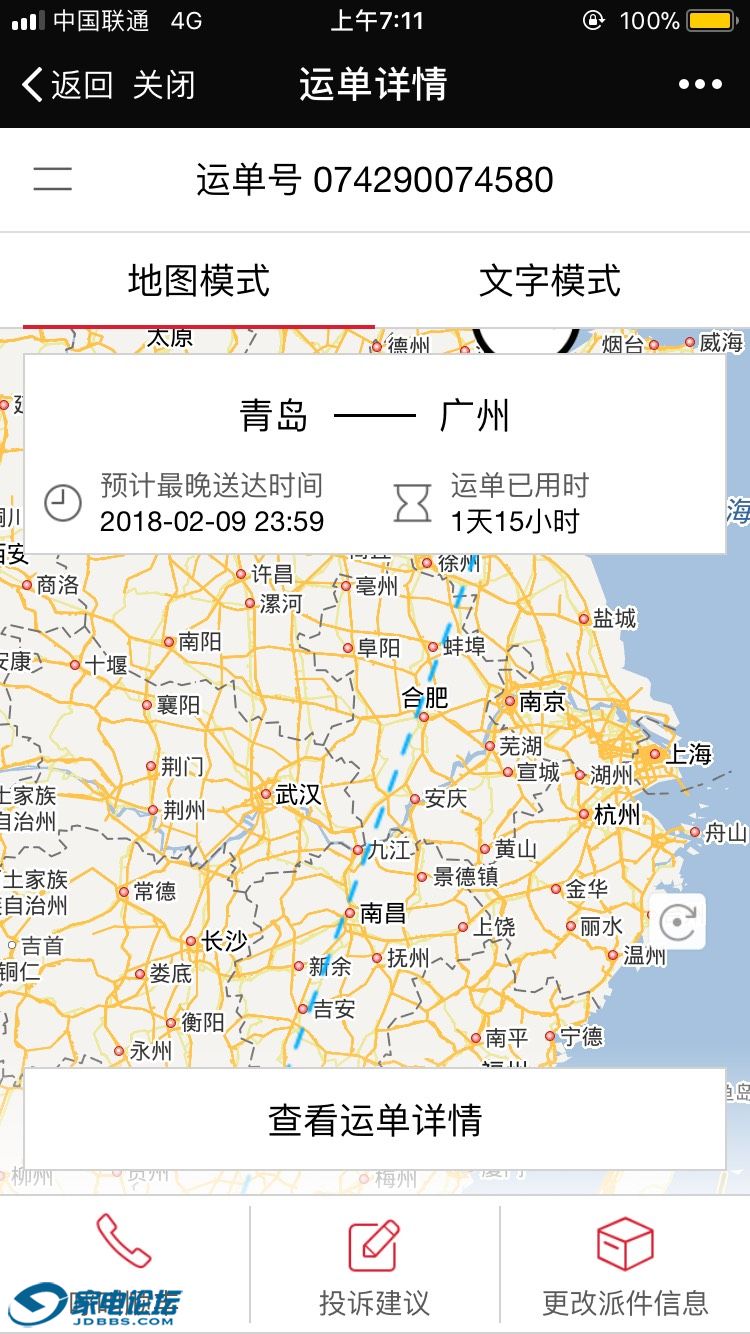
Task: Tap the clock icon beside delivery deadline
Action: coord(63,503)
